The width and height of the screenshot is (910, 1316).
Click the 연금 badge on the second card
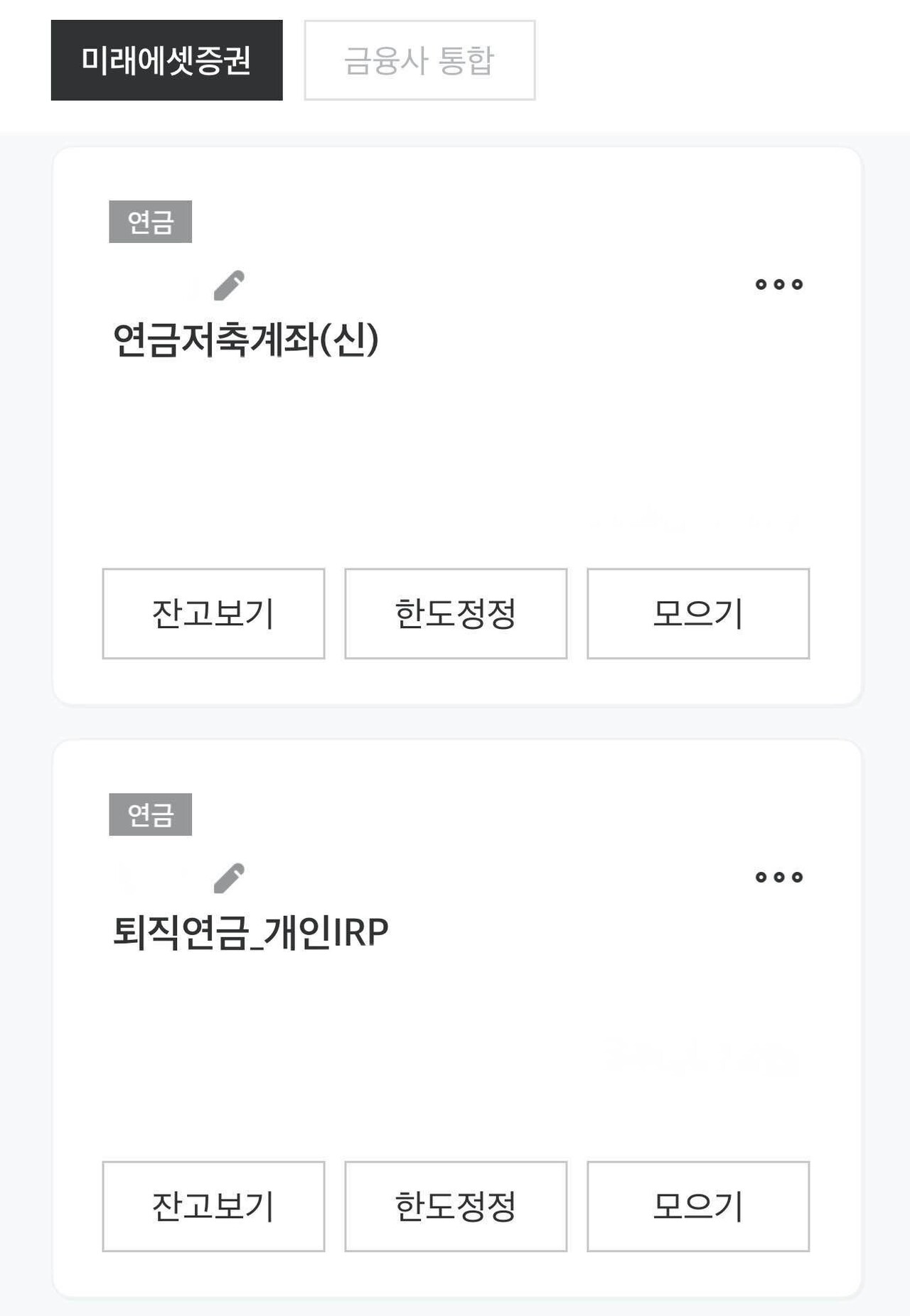tap(149, 816)
